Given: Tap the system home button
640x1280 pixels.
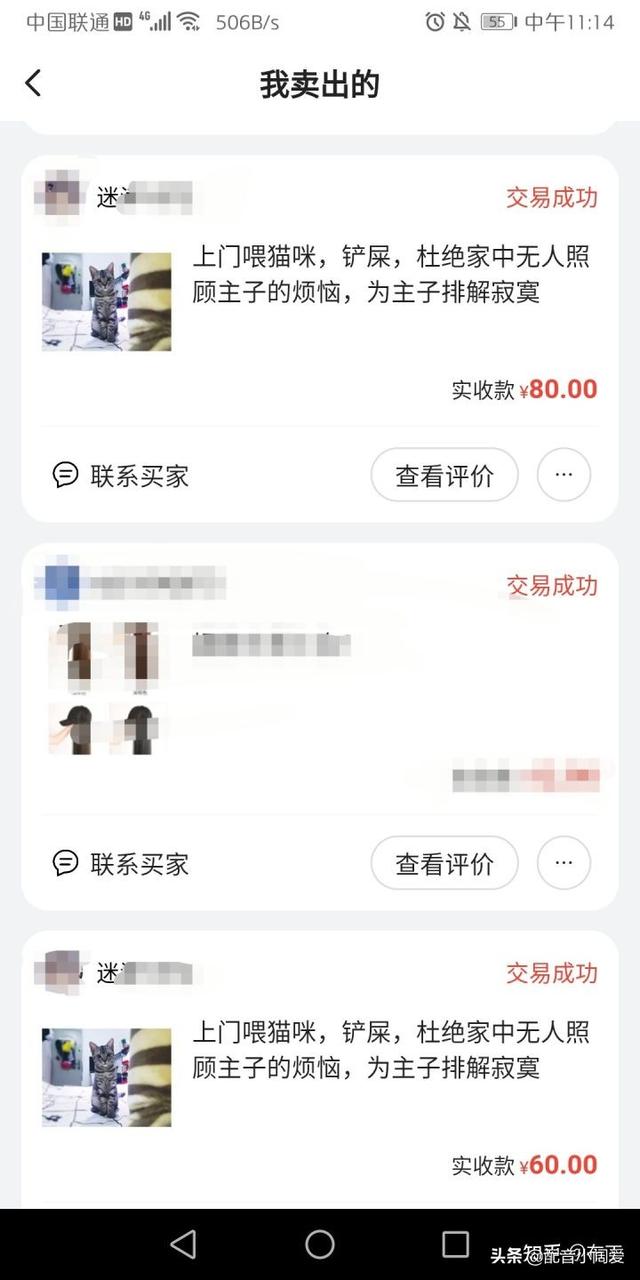Looking at the screenshot, I should 320,1244.
